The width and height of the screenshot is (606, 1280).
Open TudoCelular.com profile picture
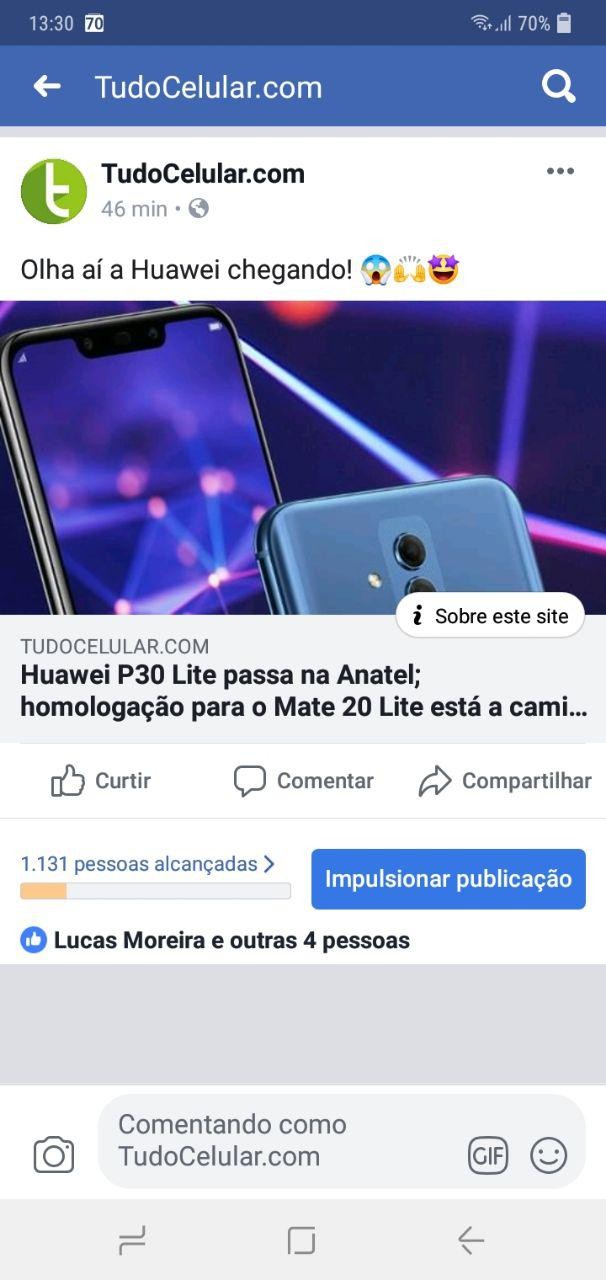(54, 191)
